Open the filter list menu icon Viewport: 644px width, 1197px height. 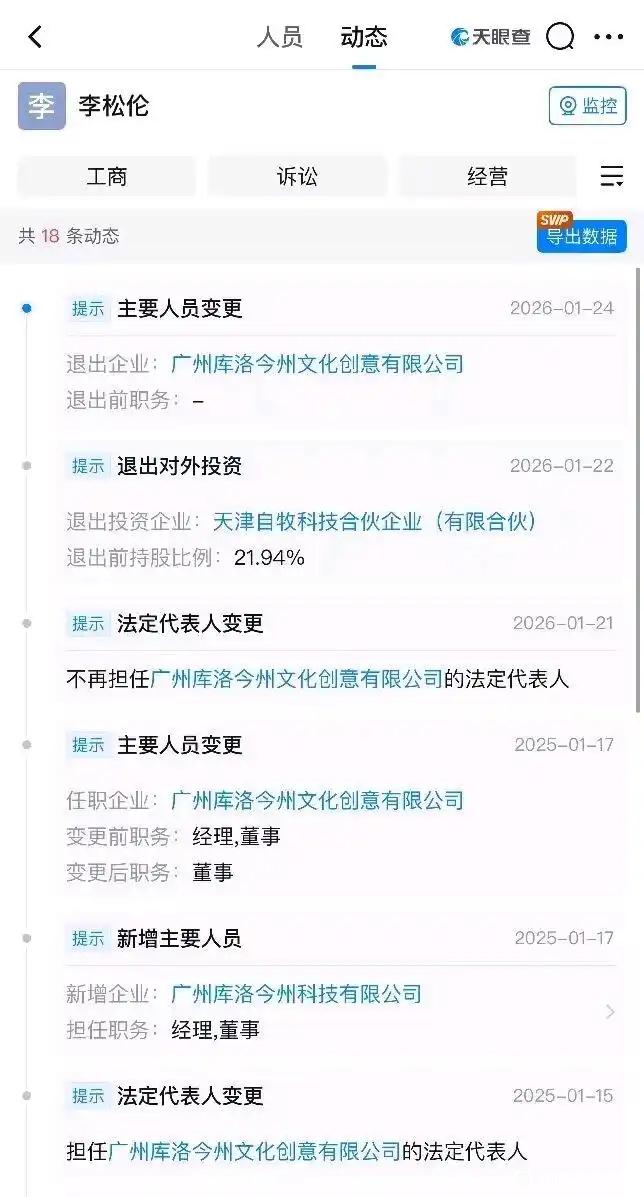[x=611, y=177]
